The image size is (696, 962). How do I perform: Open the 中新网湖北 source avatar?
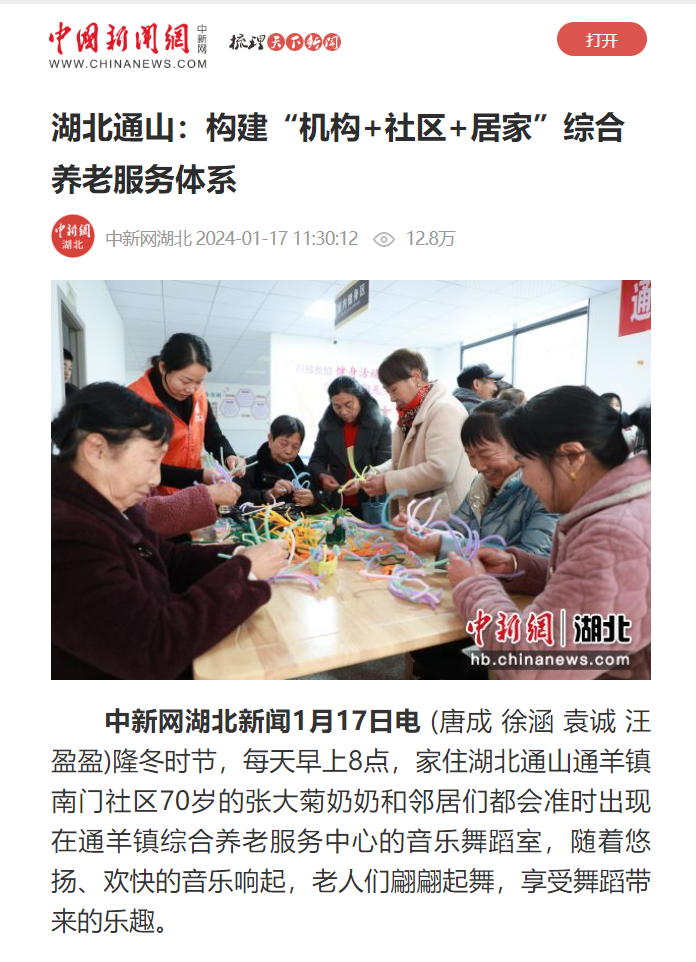coord(73,237)
